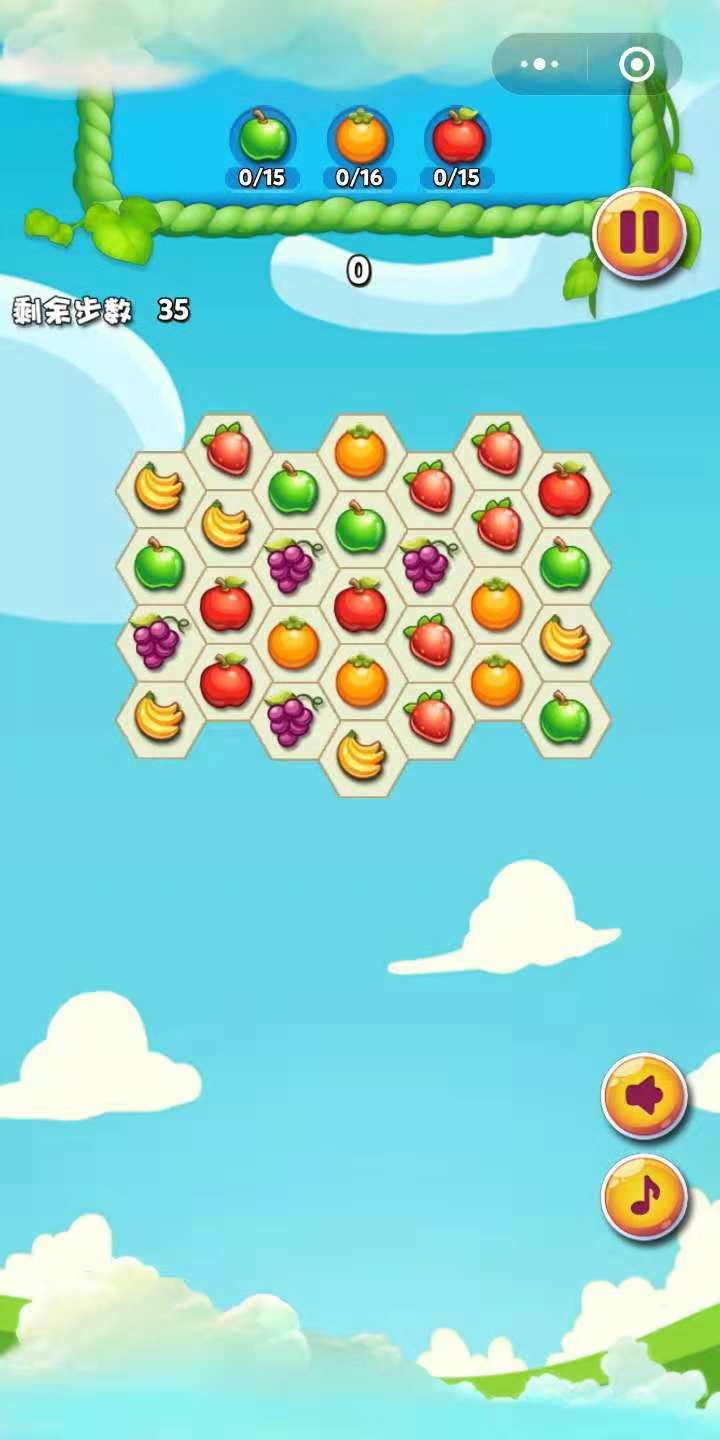Image resolution: width=720 pixels, height=1440 pixels.
Task: Open the mini program three-dot menu
Action: [x=540, y=65]
